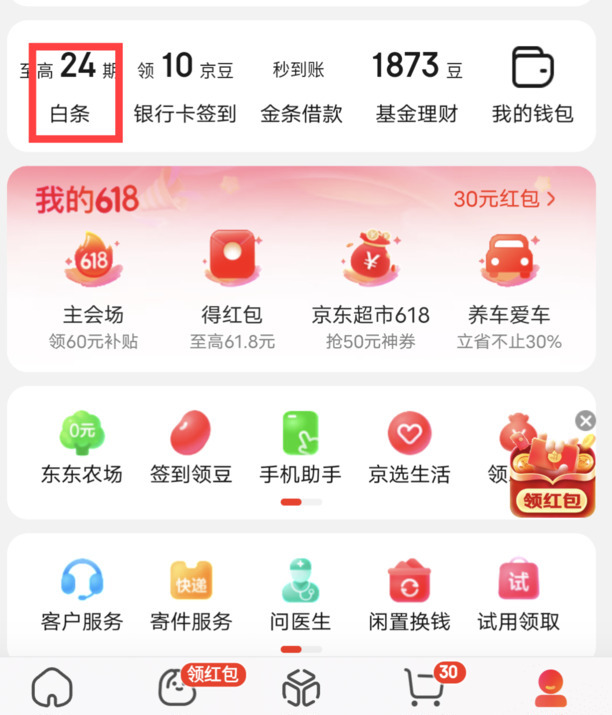This screenshot has height=715, width=612.
Task: Open 我的钱包 wallet
Action: [x=533, y=91]
